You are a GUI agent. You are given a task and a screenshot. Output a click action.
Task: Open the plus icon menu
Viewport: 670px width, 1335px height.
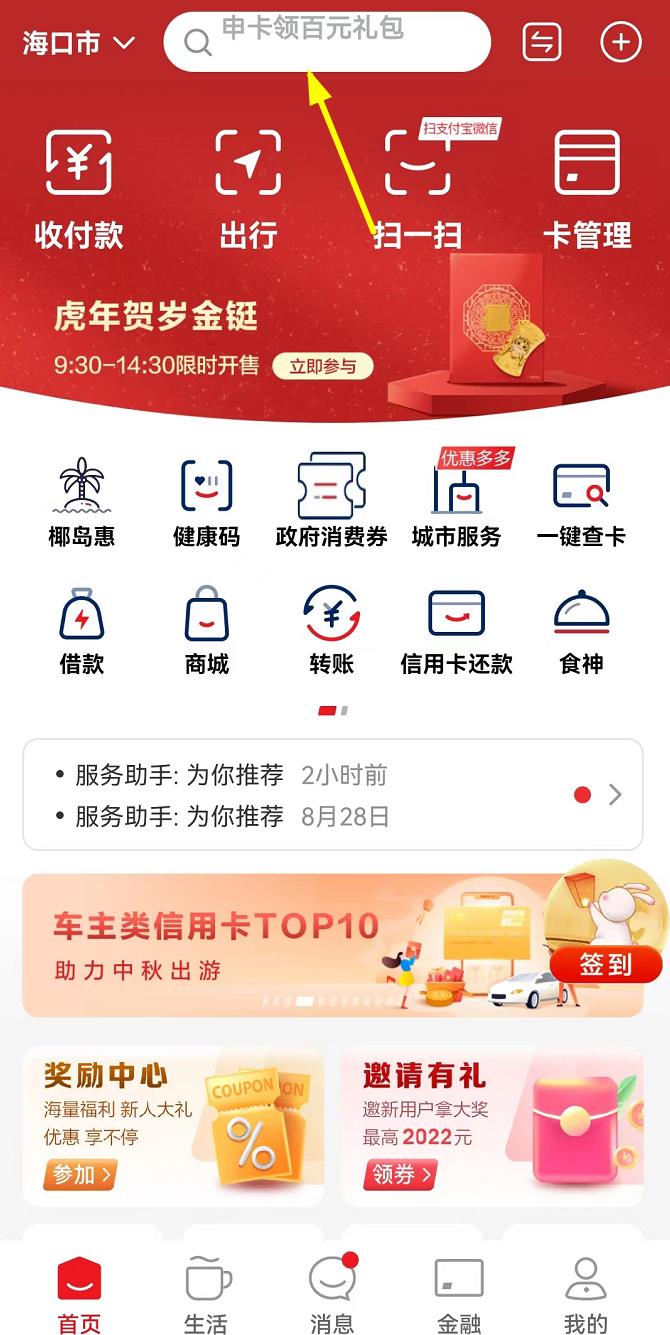(x=620, y=42)
